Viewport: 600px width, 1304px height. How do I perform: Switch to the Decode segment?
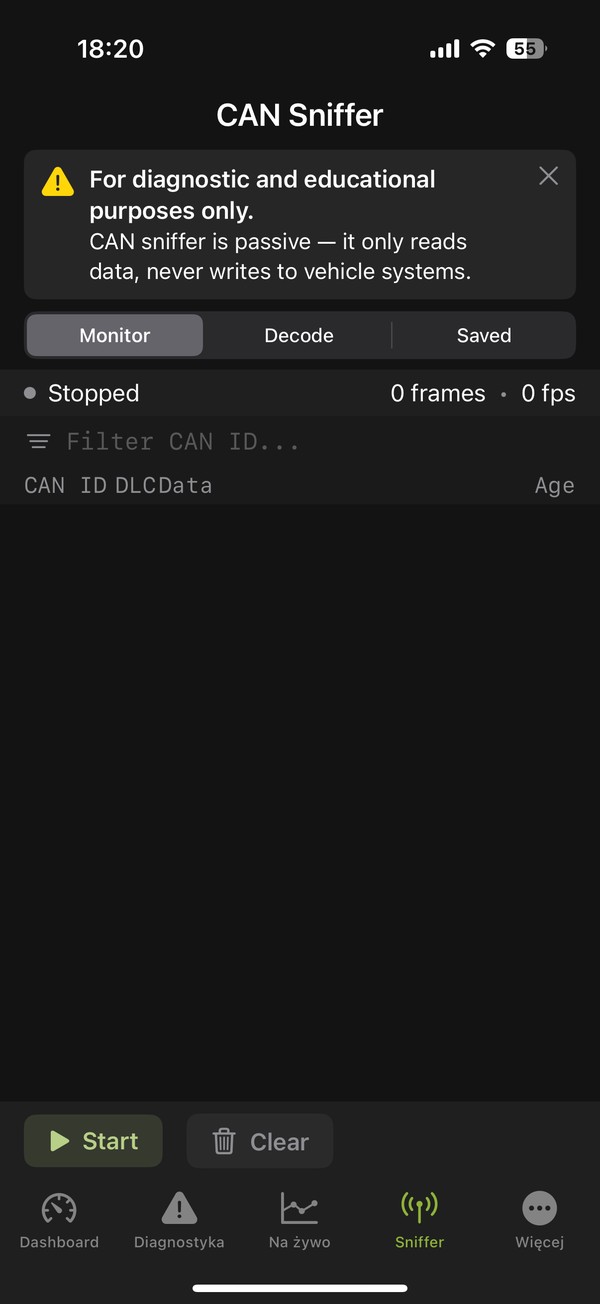point(299,336)
